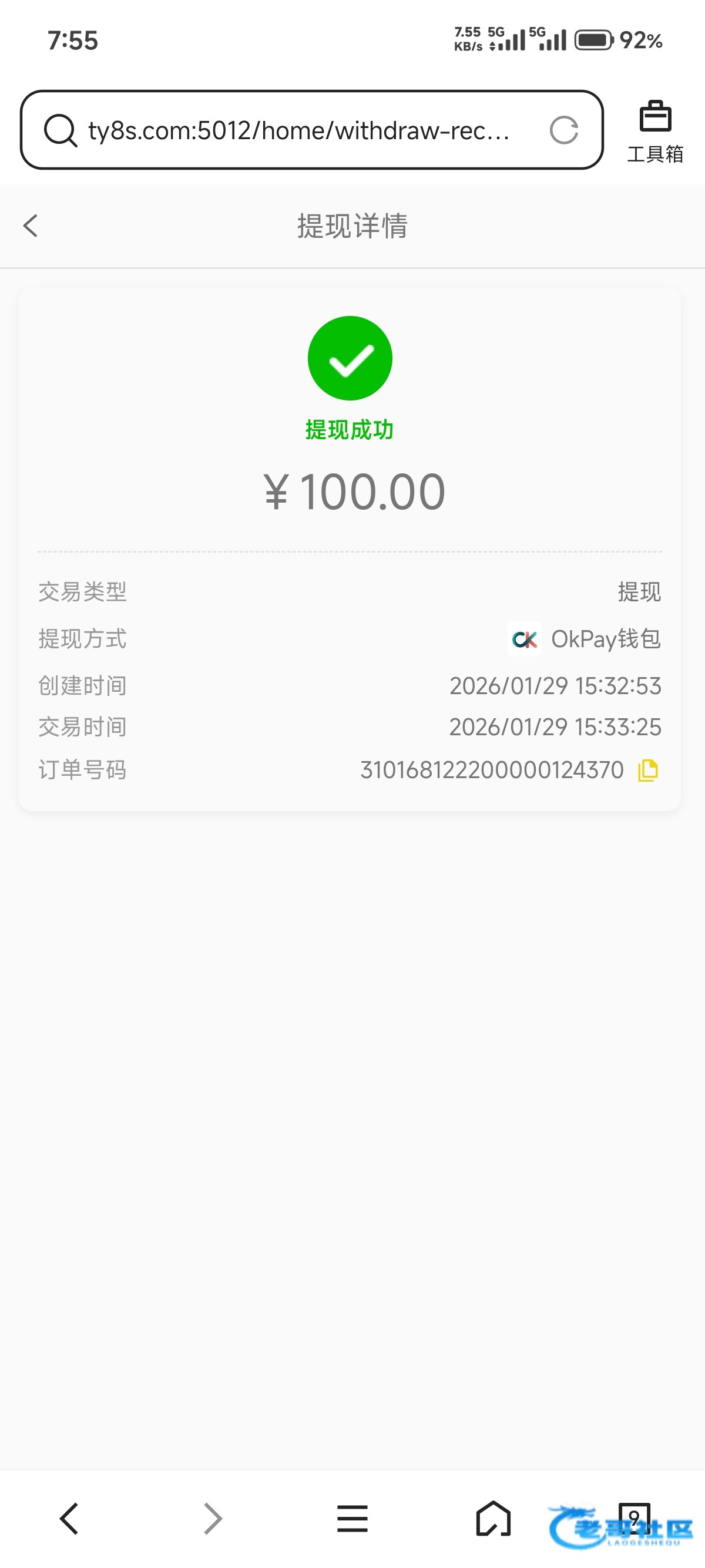Reload the page with the refresh icon
This screenshot has width=705, height=1568.
pos(563,130)
